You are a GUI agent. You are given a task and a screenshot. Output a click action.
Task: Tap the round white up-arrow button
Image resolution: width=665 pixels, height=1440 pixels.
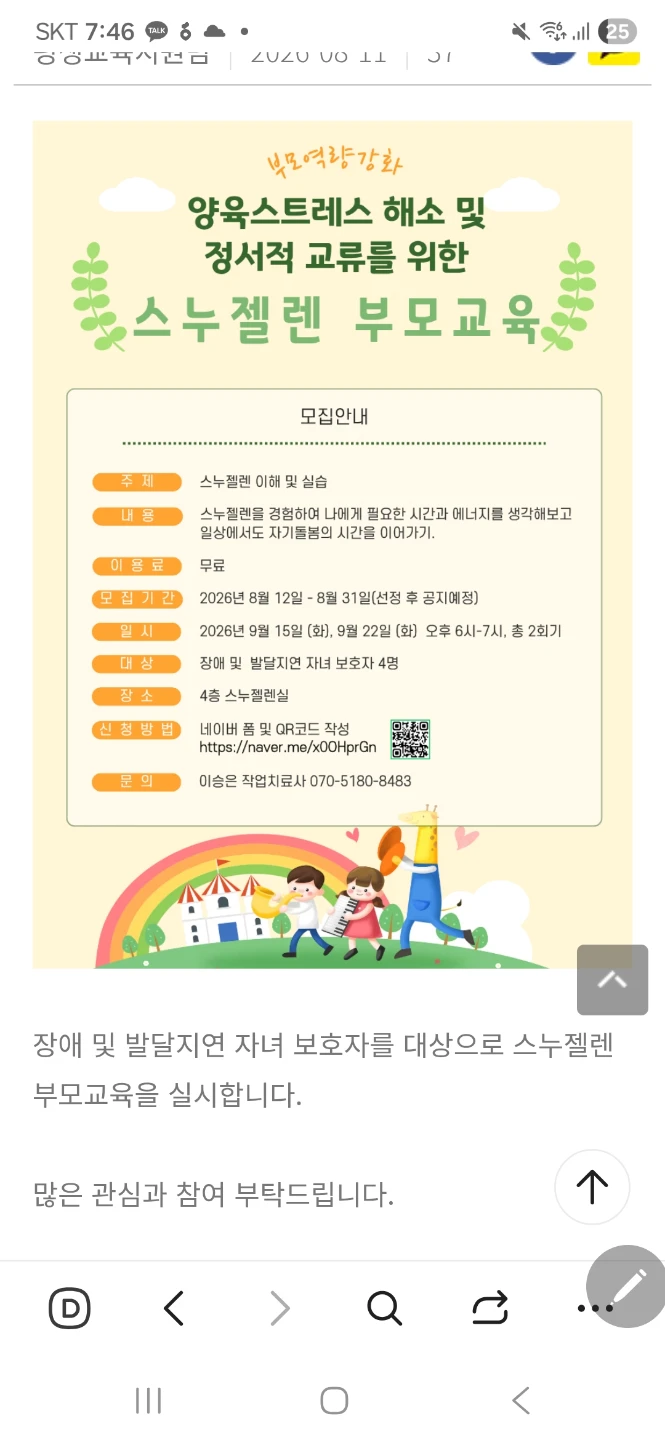(x=592, y=1187)
